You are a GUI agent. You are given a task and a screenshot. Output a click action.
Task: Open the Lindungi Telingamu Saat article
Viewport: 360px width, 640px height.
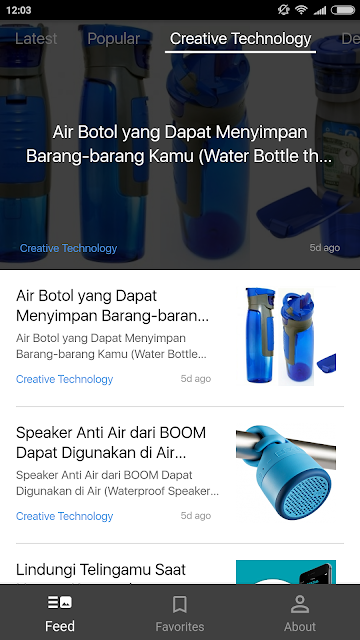coord(180,570)
